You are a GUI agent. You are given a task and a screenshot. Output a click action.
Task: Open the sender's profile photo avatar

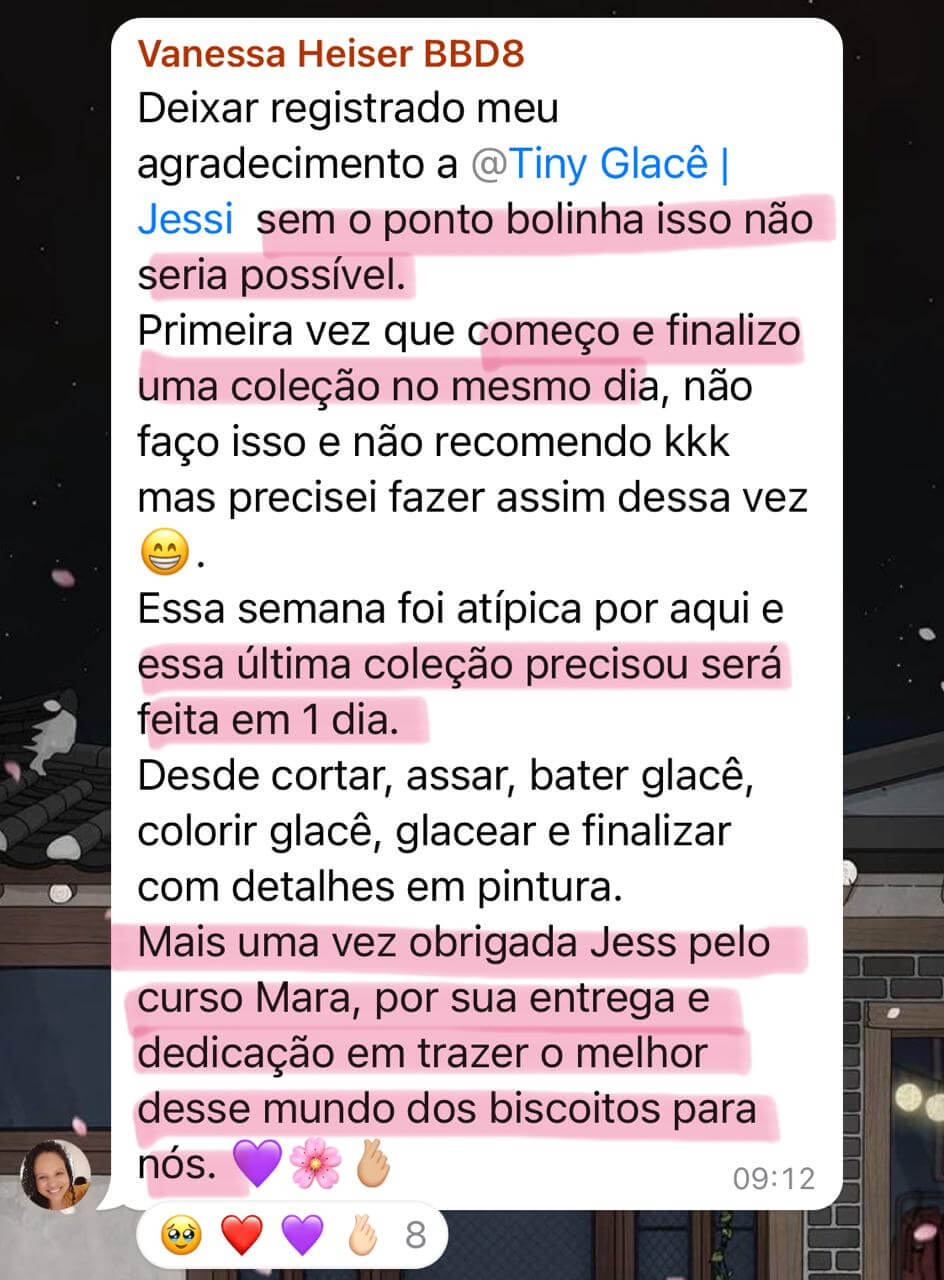pos(56,1174)
